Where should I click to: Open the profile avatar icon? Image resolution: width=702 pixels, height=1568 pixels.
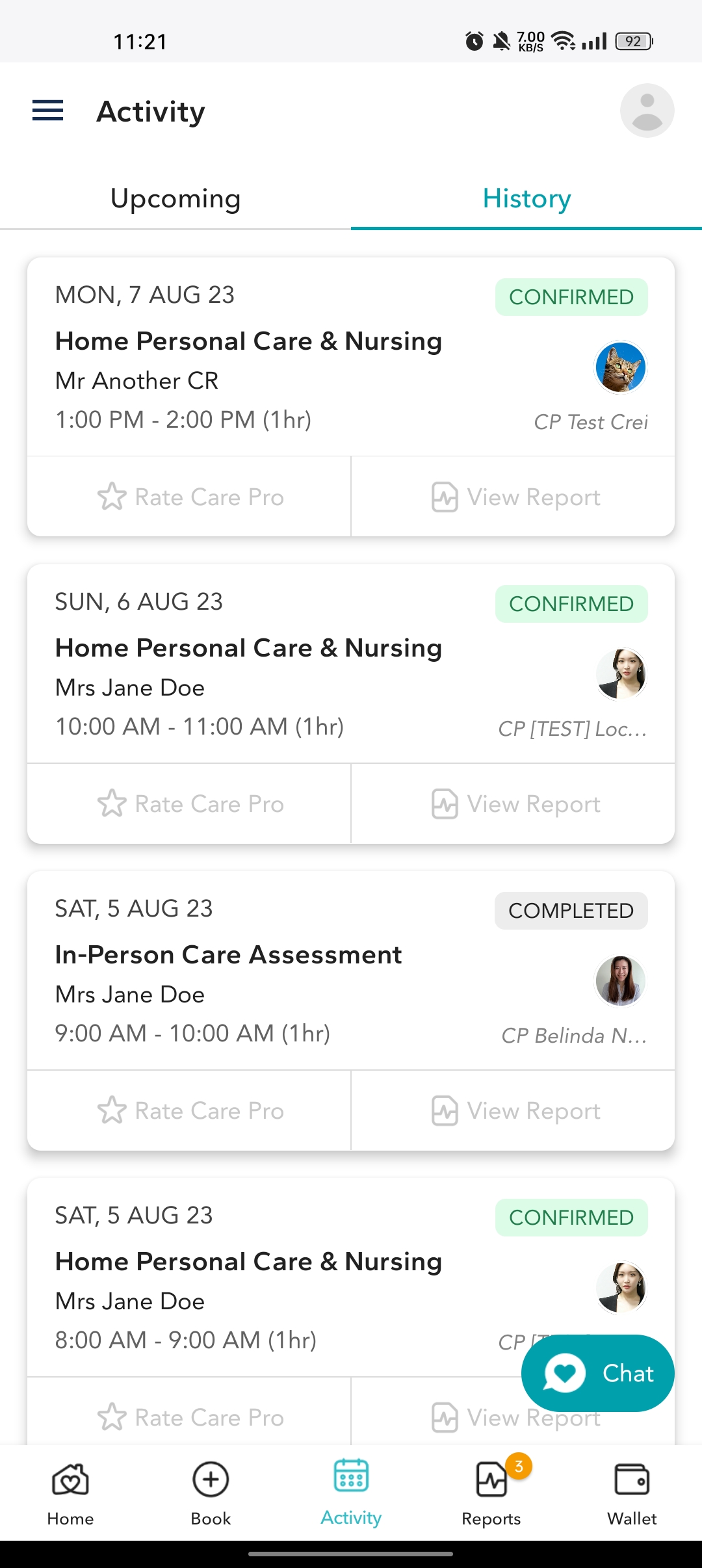pos(647,111)
